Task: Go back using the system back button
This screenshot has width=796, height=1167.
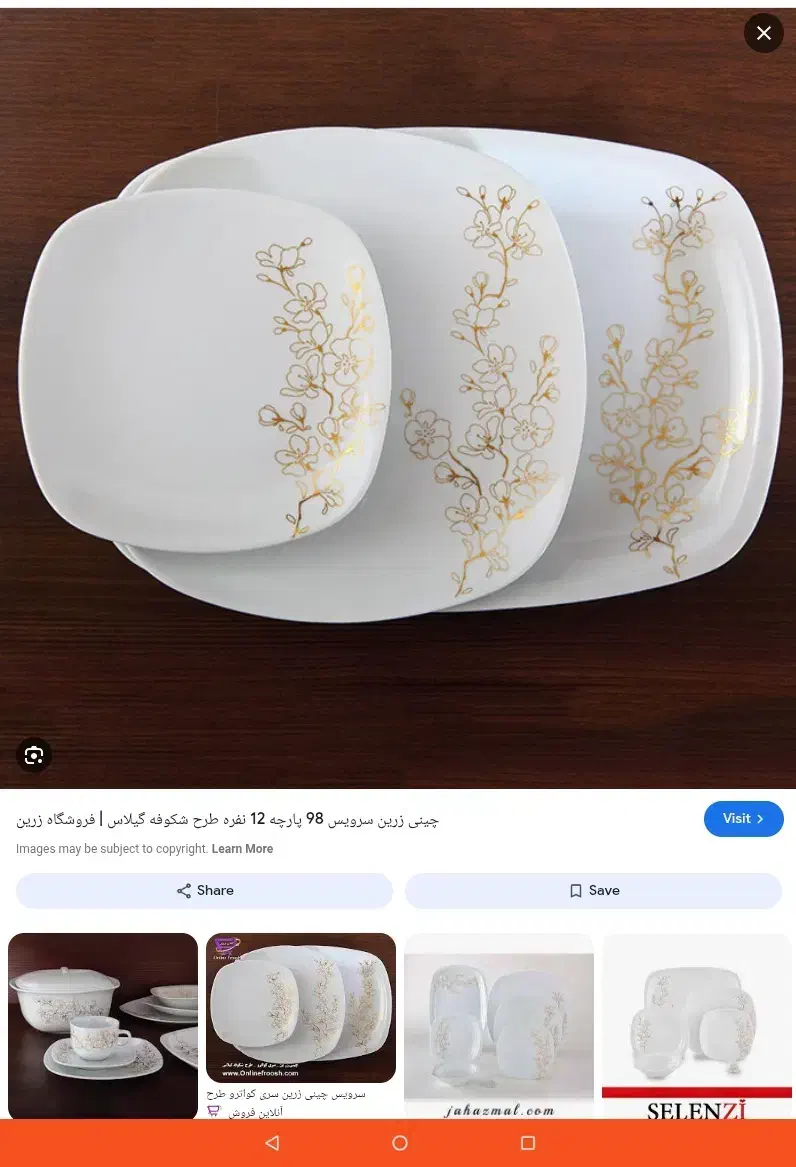Action: point(272,1143)
